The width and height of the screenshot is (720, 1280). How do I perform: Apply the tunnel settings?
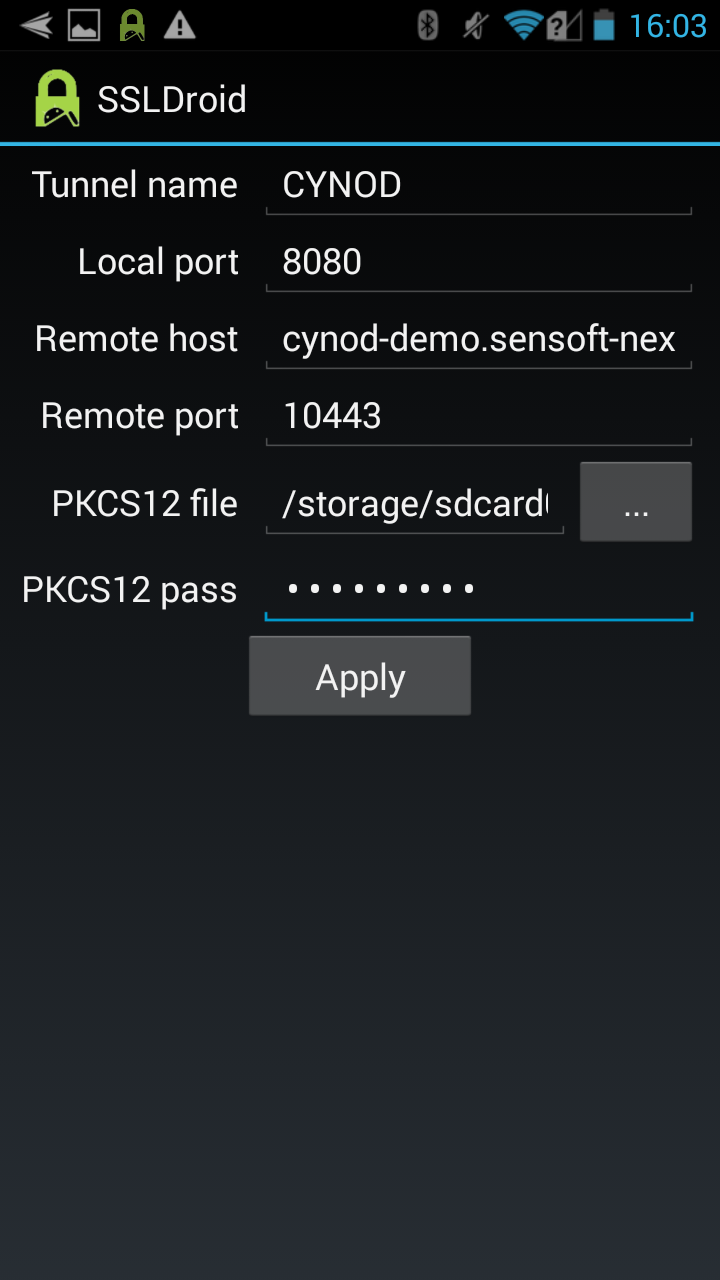360,677
